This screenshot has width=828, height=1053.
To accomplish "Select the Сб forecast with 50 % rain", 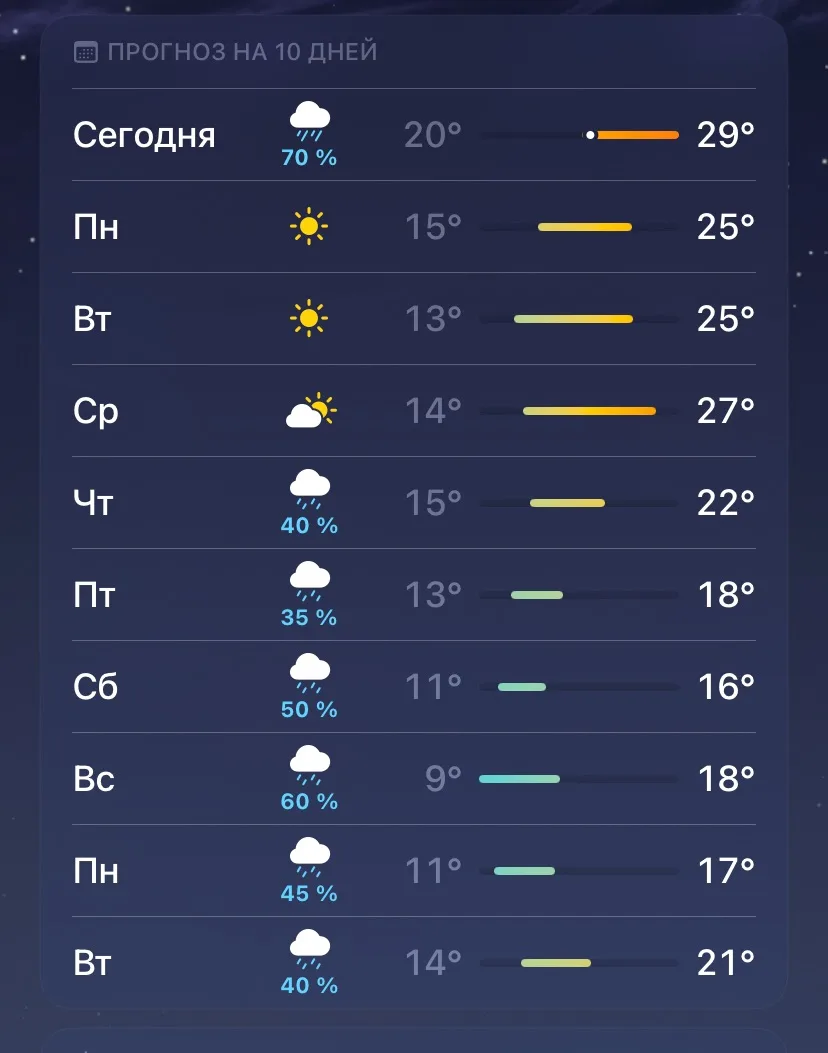I will [414, 687].
